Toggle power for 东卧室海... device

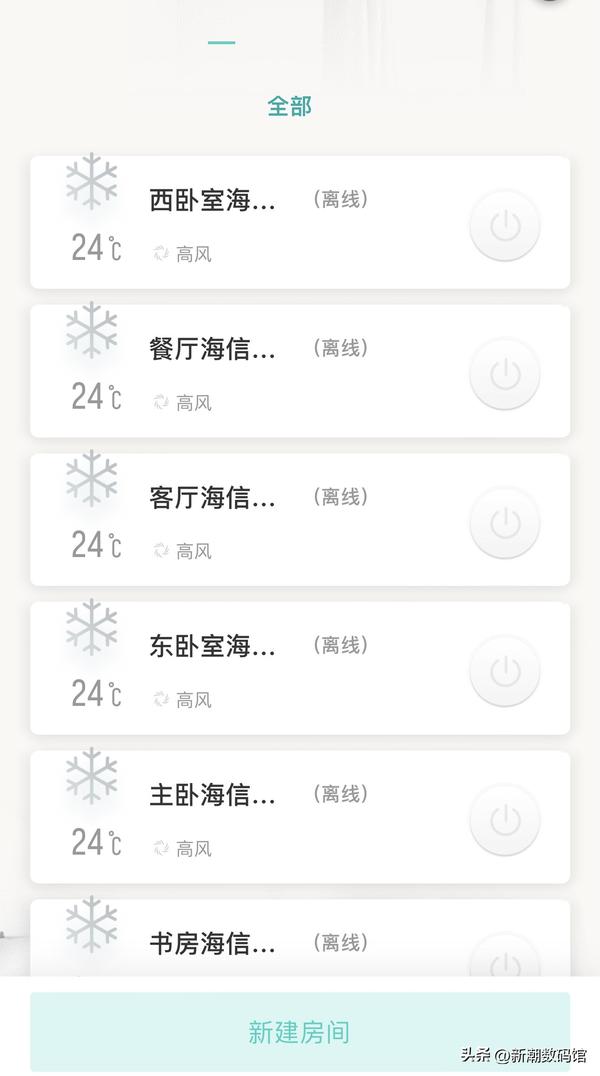[505, 671]
